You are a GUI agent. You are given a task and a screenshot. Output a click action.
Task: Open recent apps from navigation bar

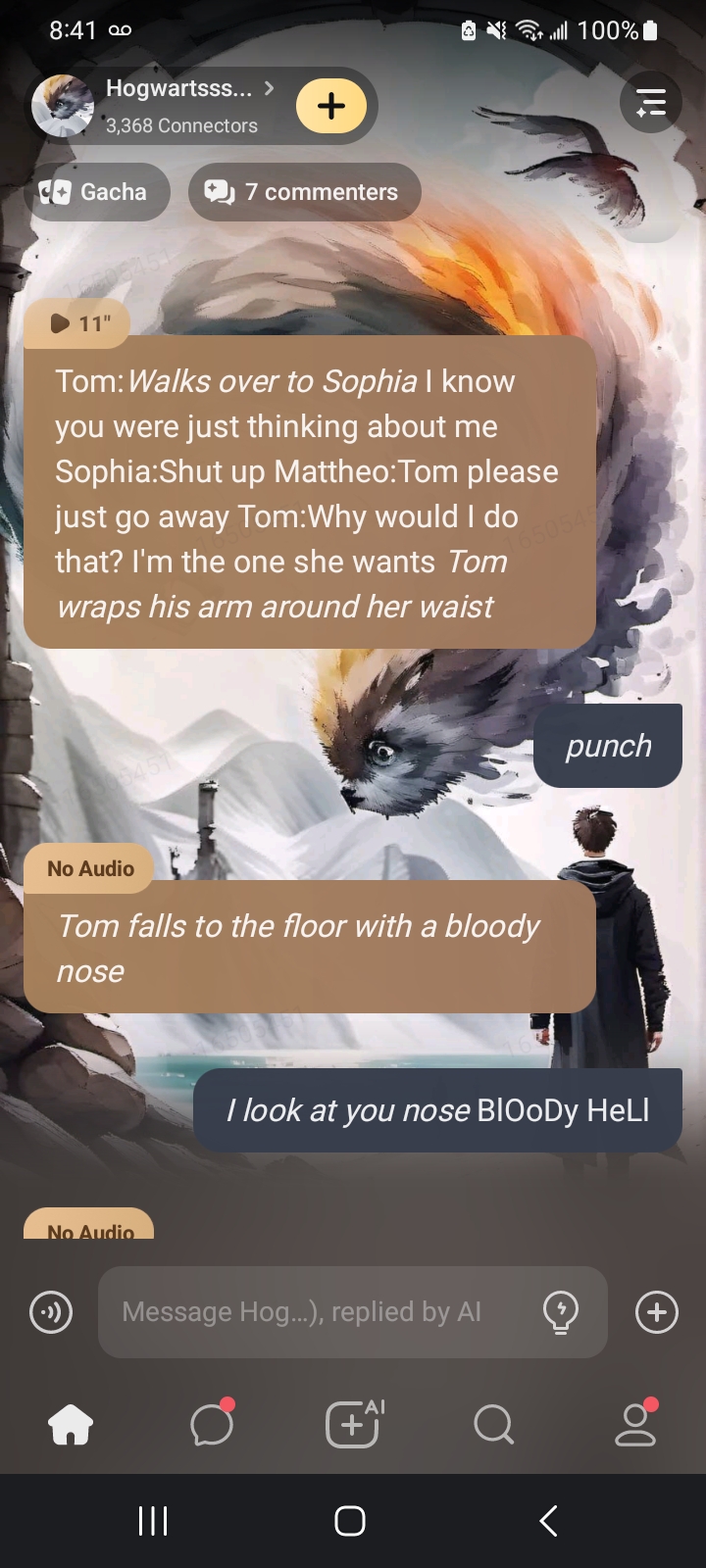click(x=153, y=1521)
